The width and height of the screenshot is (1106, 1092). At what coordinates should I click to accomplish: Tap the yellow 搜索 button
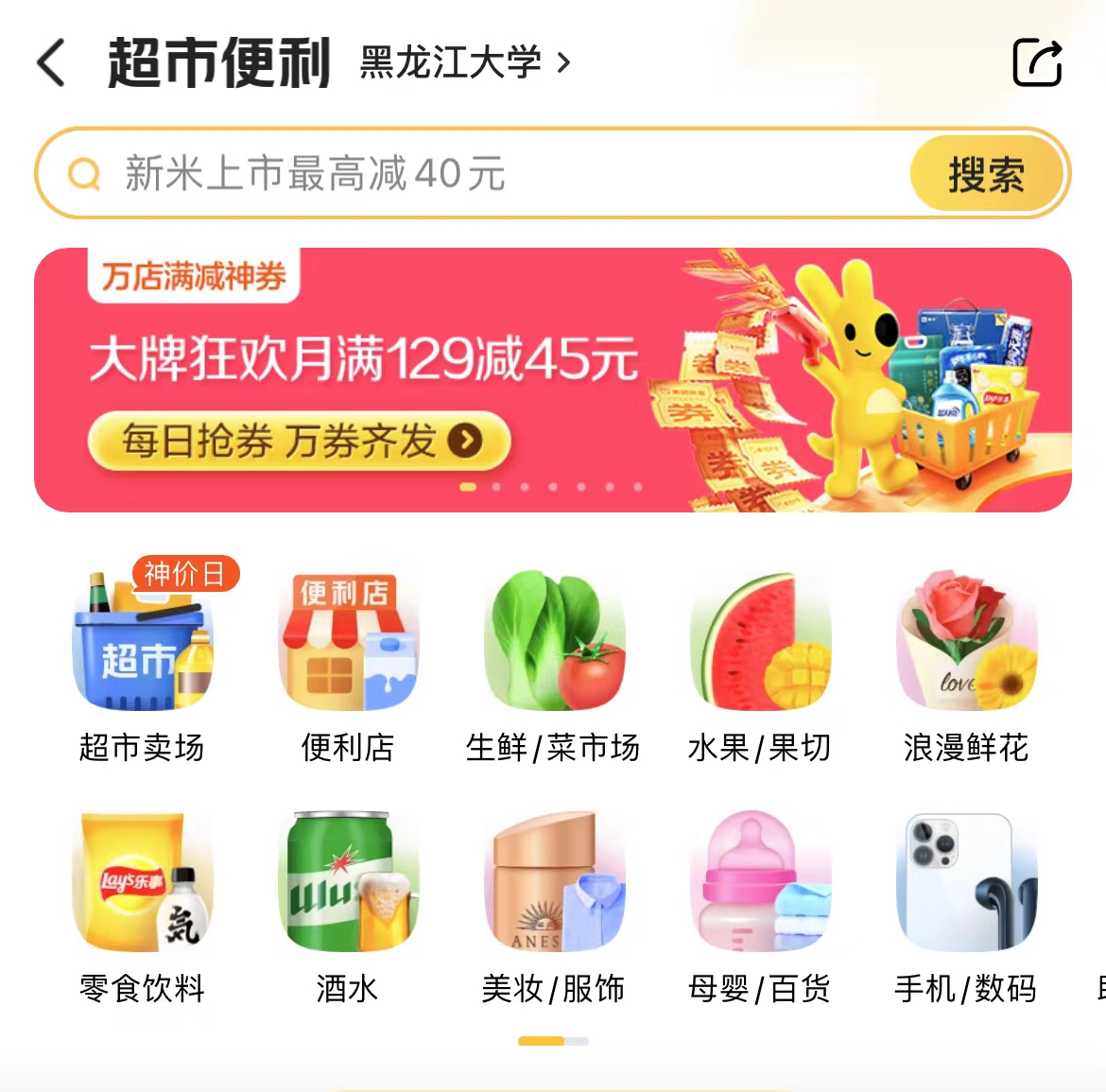[x=986, y=174]
